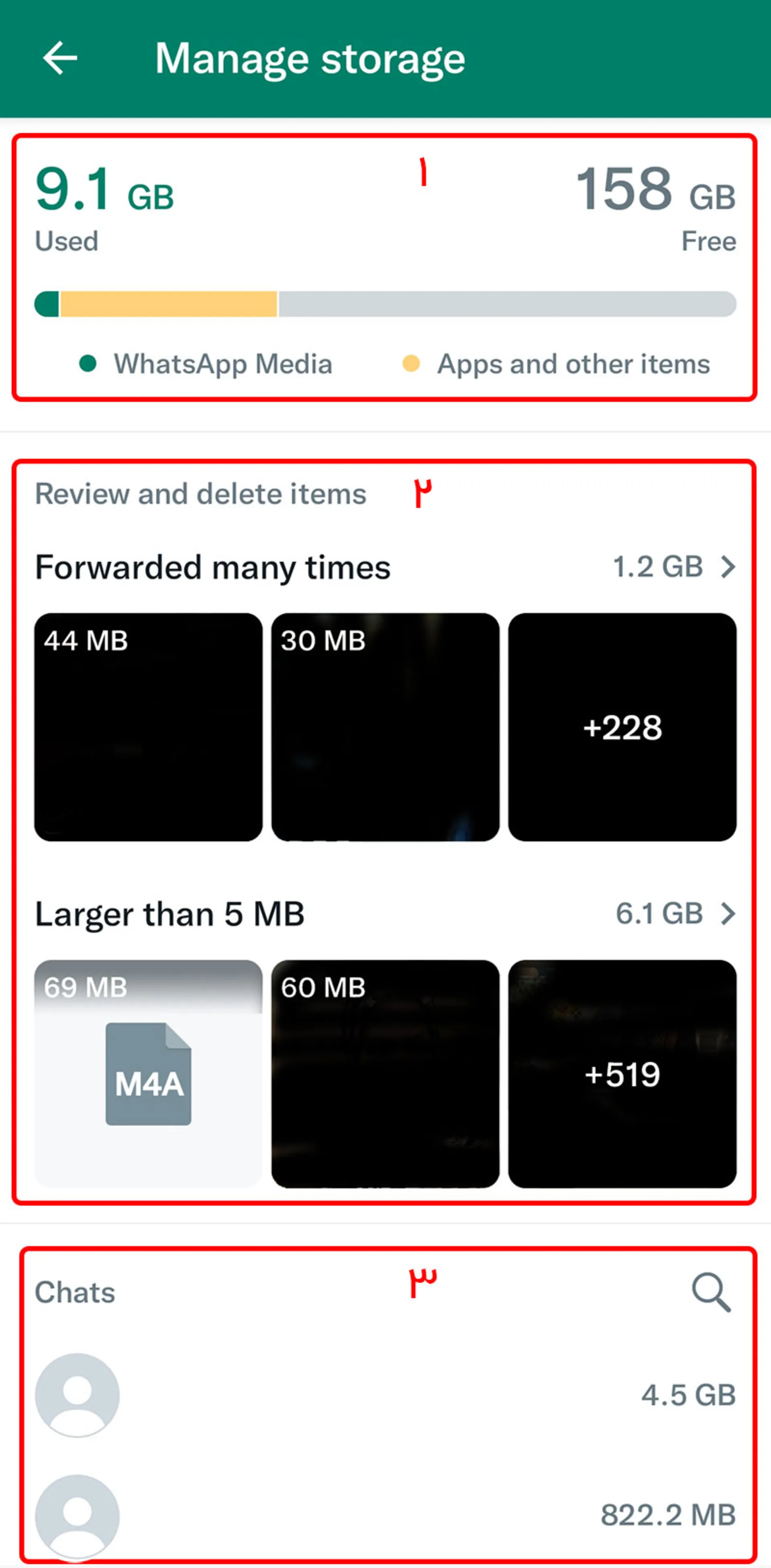Open the chat using 822.2 MB

385,1515
